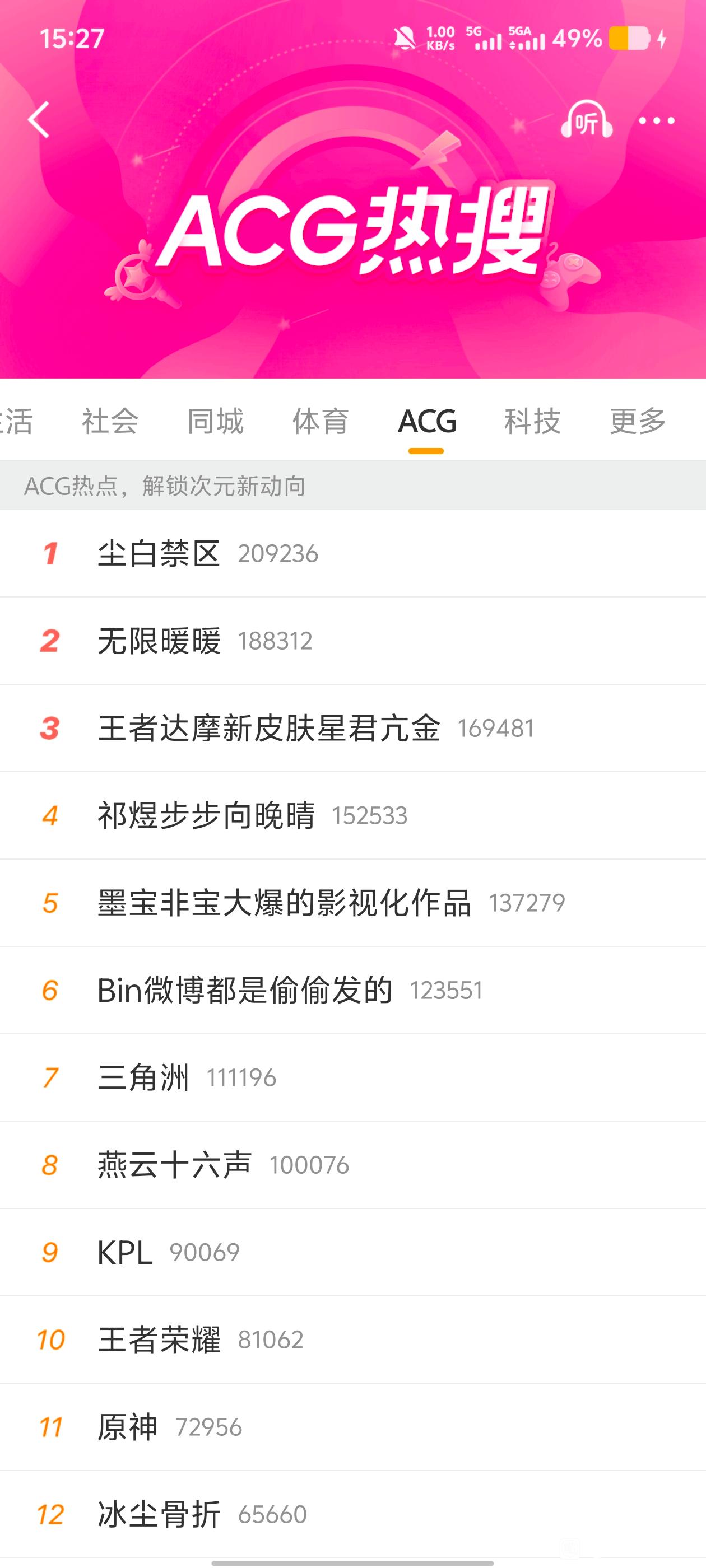This screenshot has width=706, height=1568.
Task: Open hot search 燕云十六声
Action: [x=175, y=1164]
